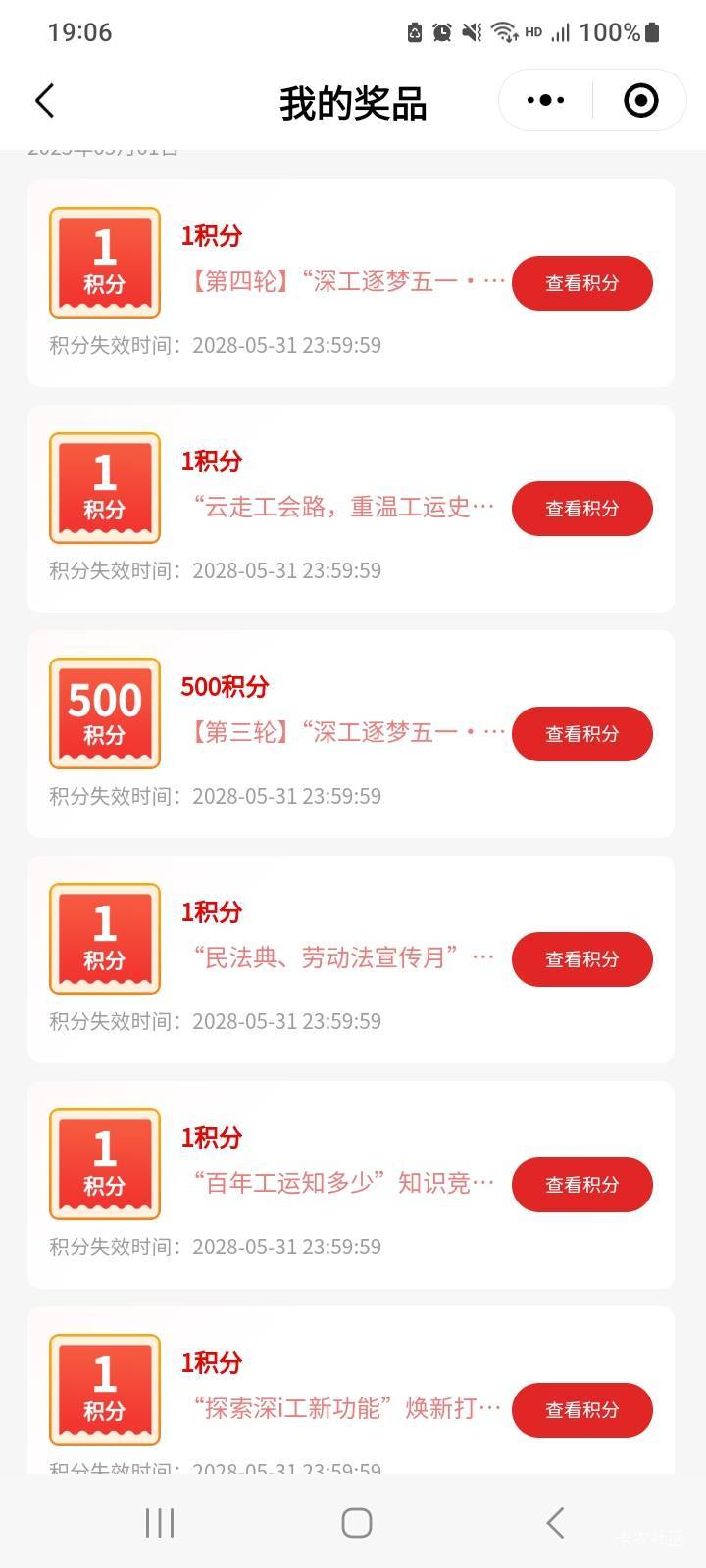Tap 查看积分 for 探索深i工新功能 reward
The height and width of the screenshot is (1568, 706).
[x=582, y=1410]
